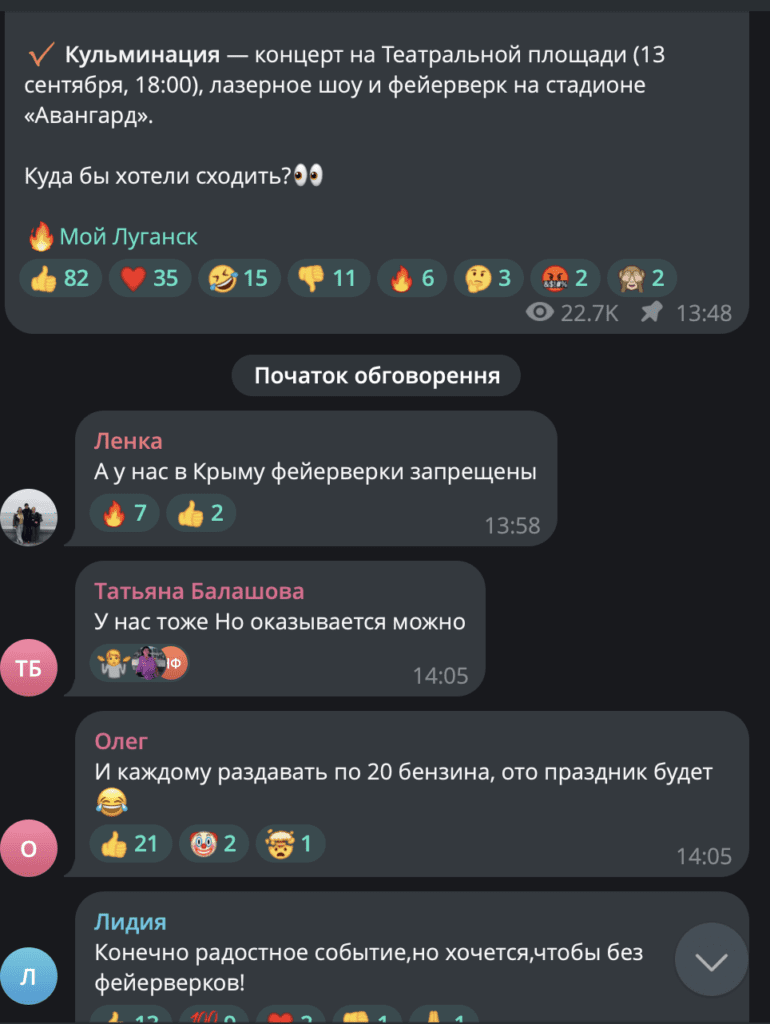This screenshot has height=1024, width=770.
Task: Like Олег's comment with thumbs-up 21
Action: (x=130, y=844)
